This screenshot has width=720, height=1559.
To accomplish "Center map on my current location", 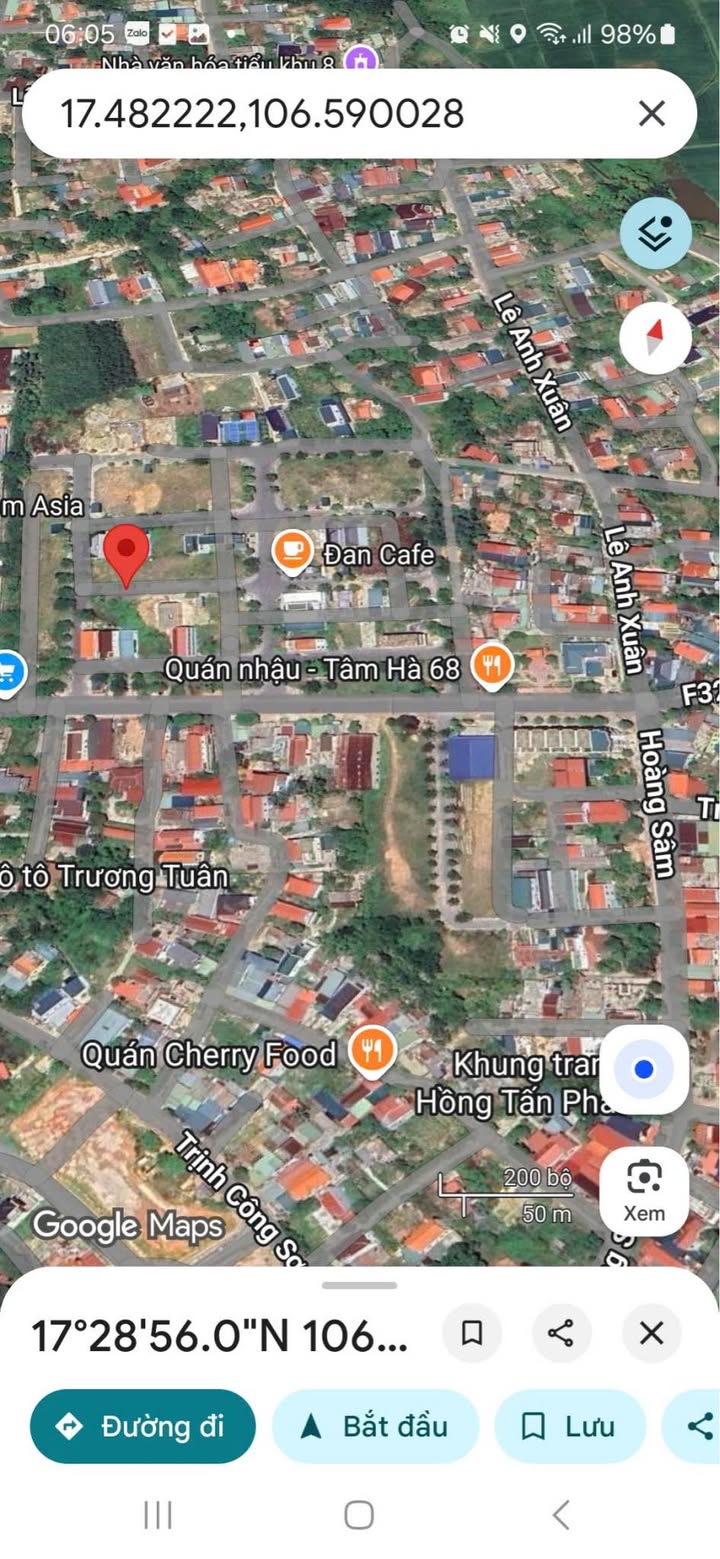I will pos(644,1070).
